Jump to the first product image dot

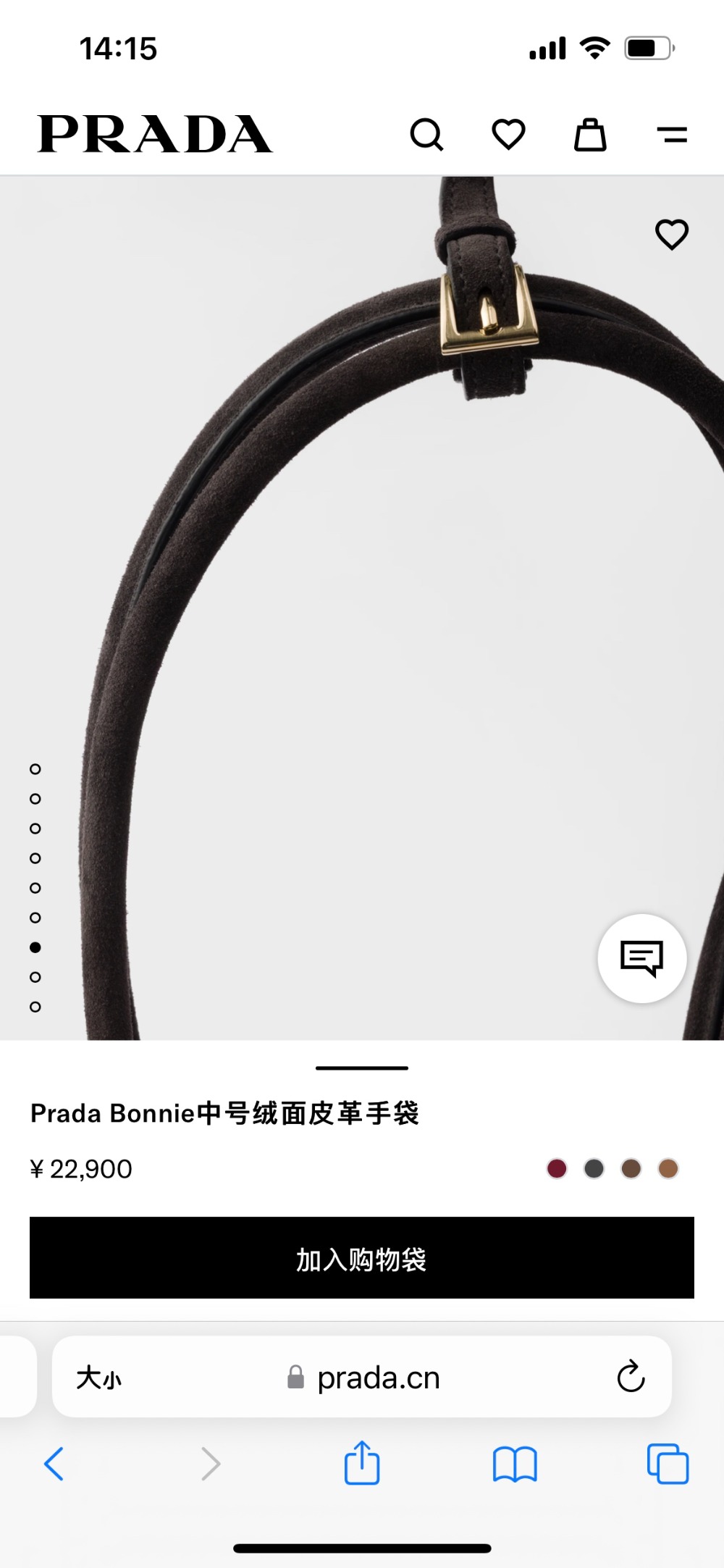pyautogui.click(x=35, y=769)
